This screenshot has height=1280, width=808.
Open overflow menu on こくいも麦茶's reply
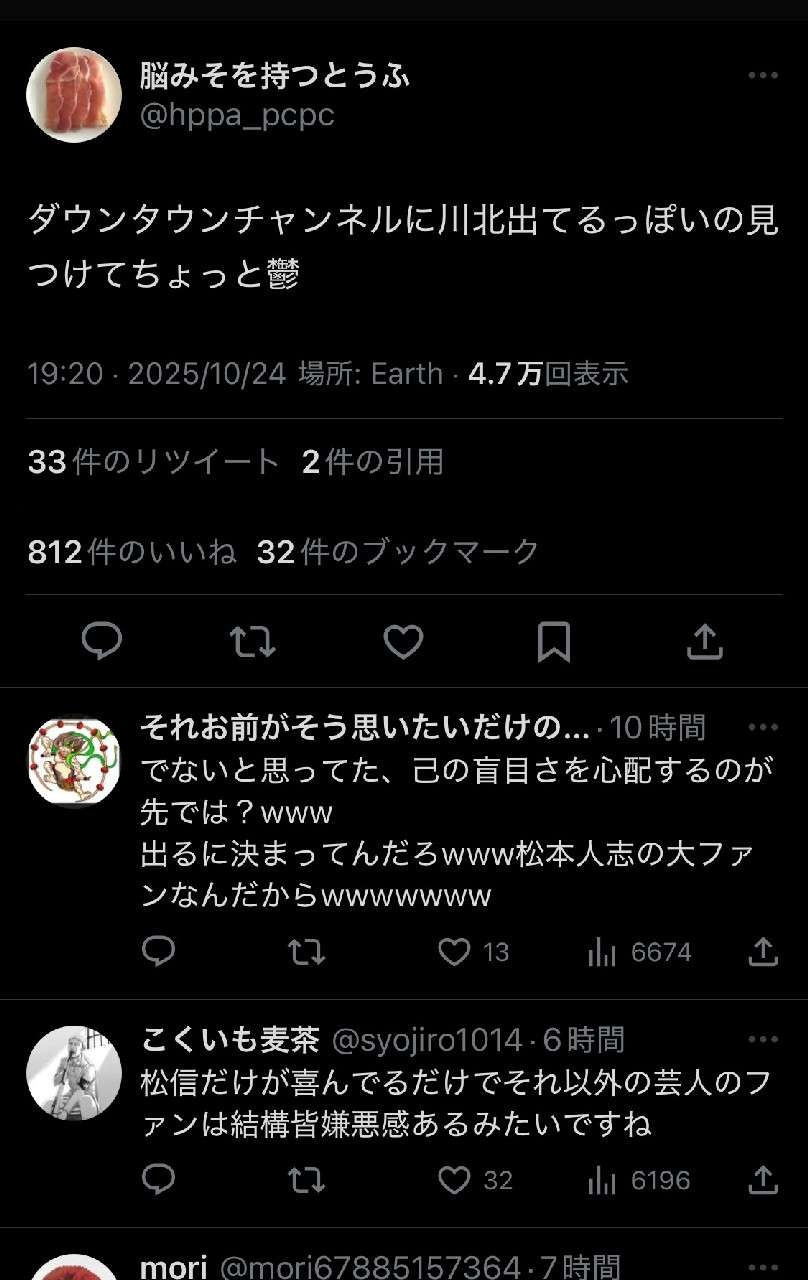(762, 1040)
